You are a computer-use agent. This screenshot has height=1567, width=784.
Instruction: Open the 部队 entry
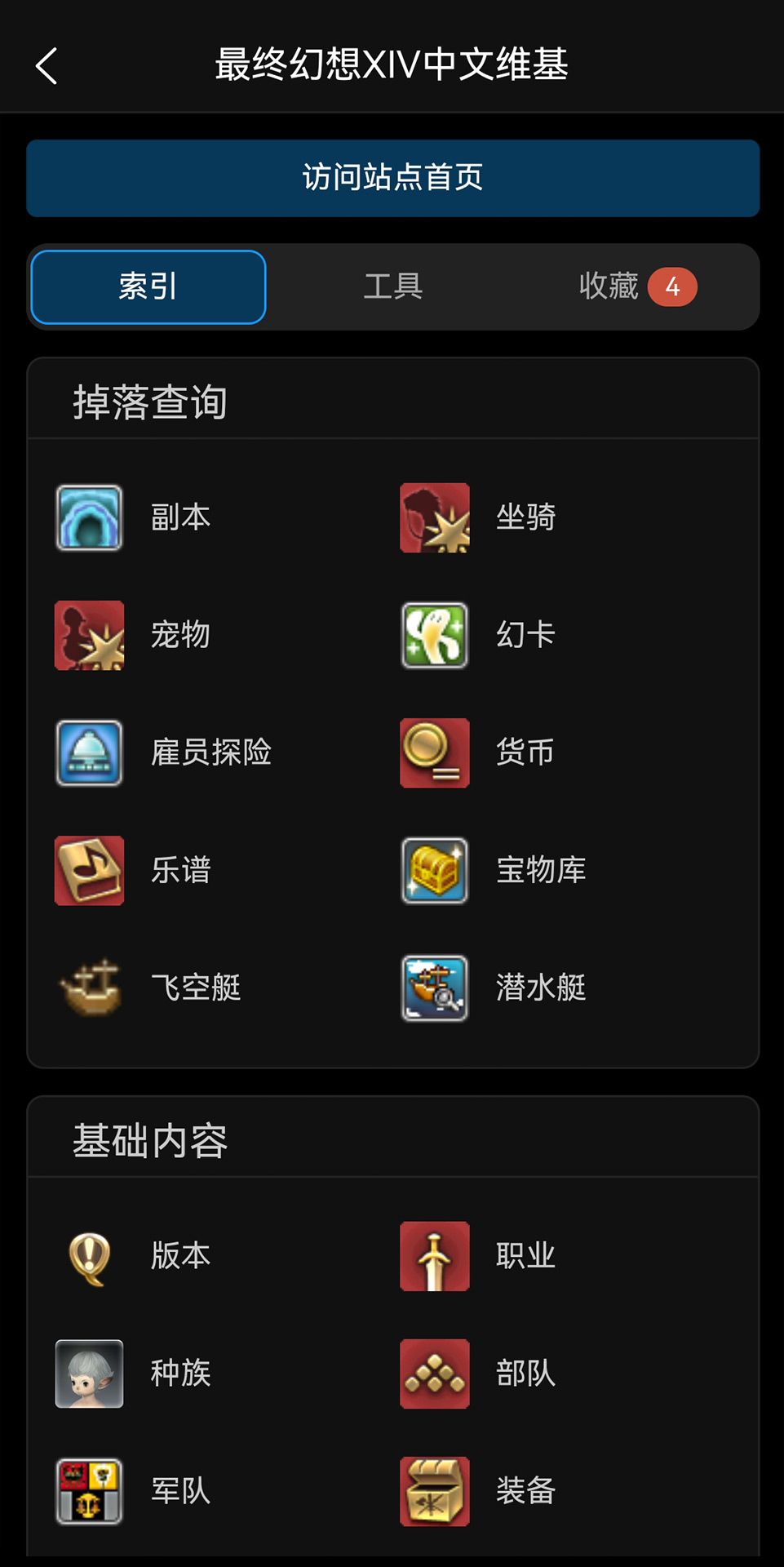478,1374
